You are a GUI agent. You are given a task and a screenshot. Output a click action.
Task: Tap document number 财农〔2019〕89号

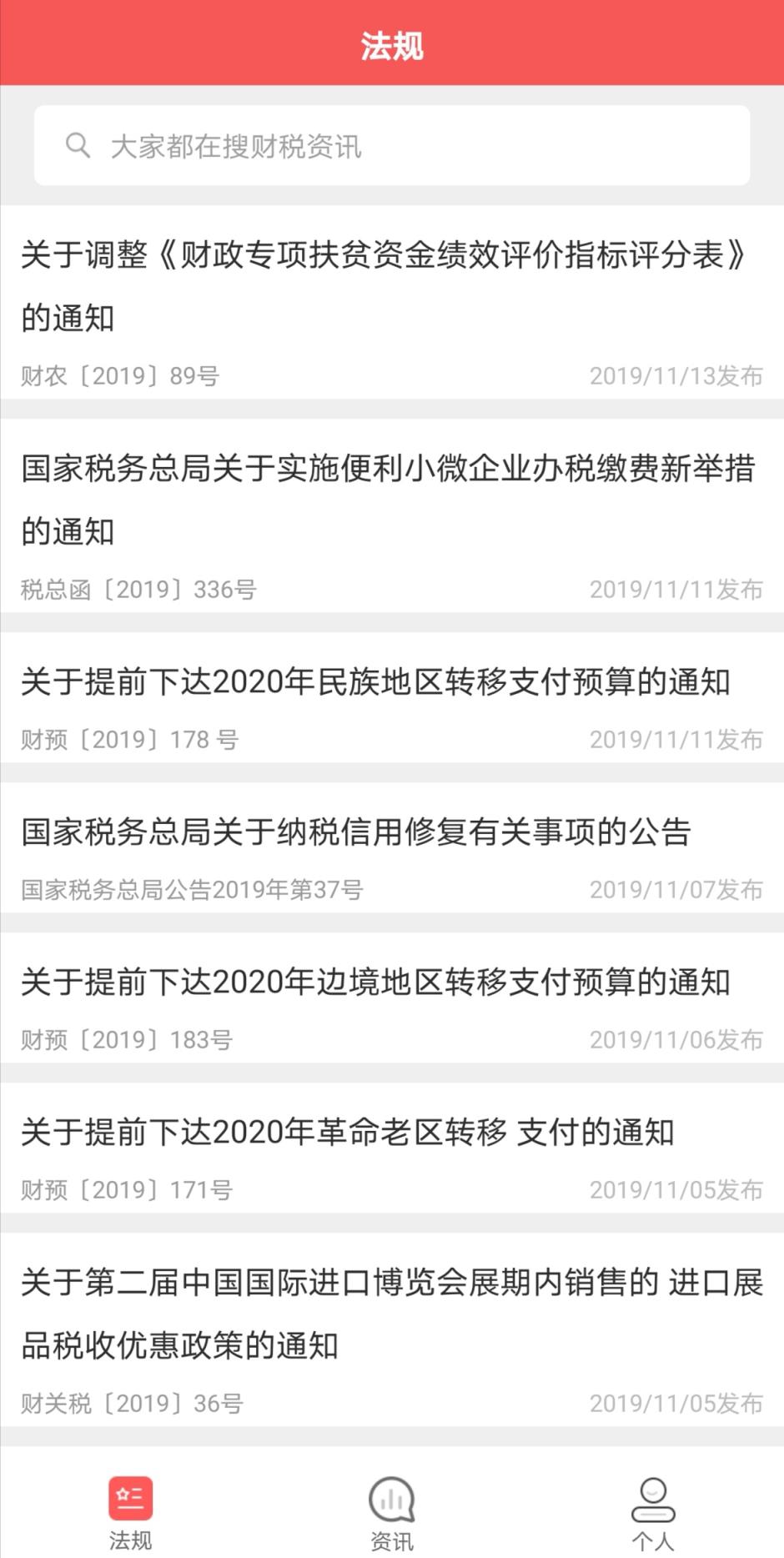tap(119, 375)
